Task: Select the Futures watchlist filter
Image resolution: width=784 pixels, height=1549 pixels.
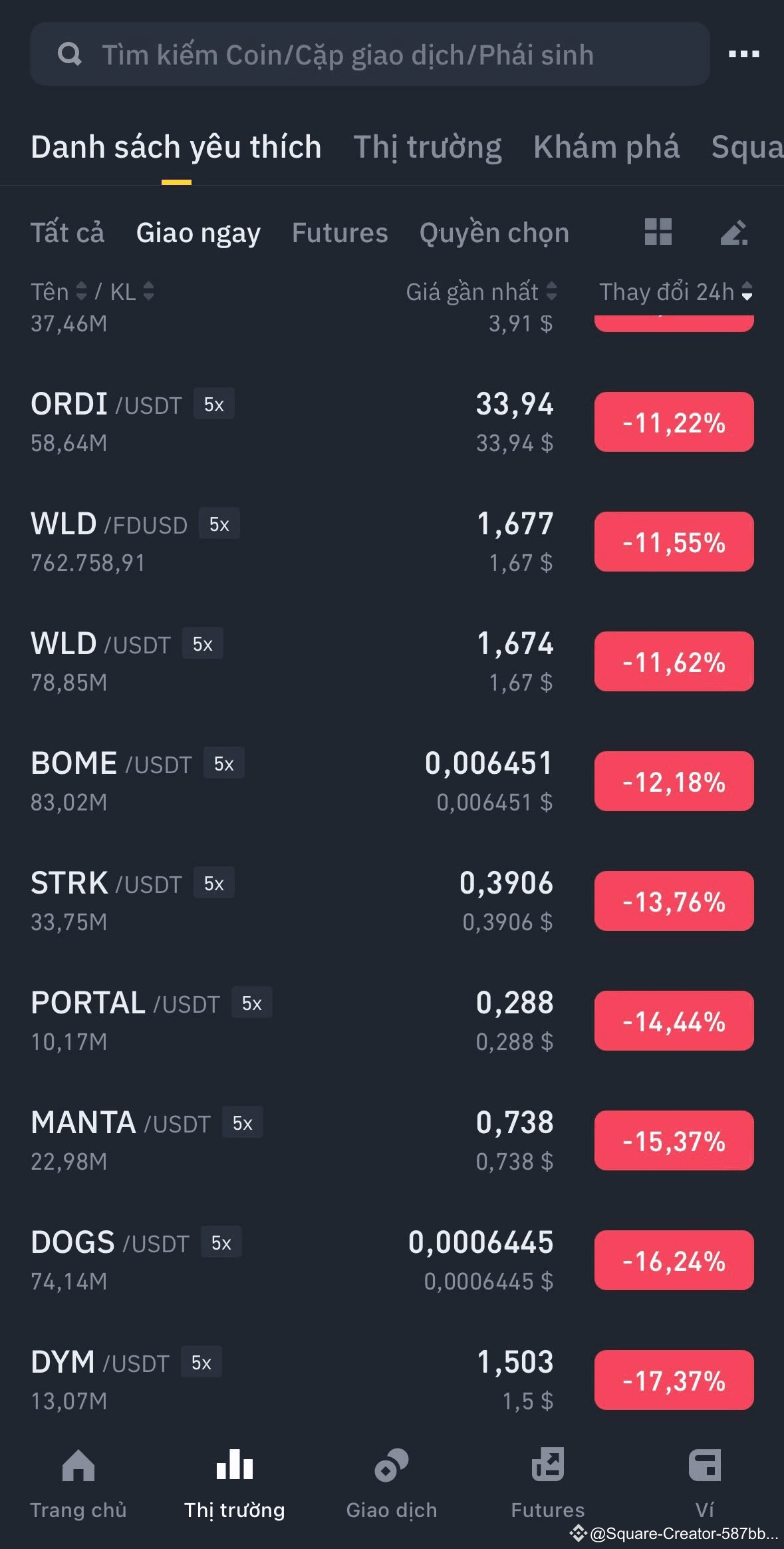Action: pyautogui.click(x=339, y=233)
